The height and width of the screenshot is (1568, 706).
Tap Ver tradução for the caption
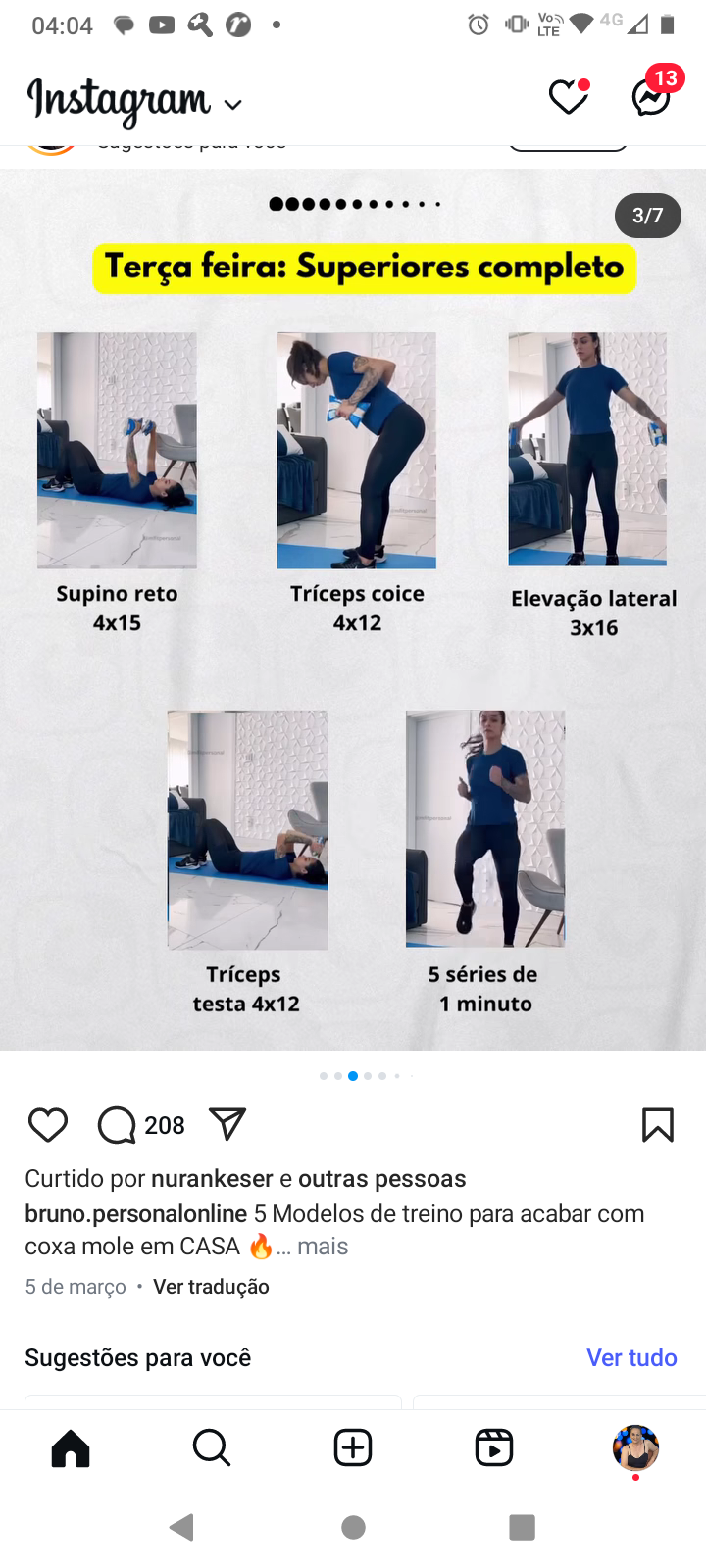[x=211, y=1287]
